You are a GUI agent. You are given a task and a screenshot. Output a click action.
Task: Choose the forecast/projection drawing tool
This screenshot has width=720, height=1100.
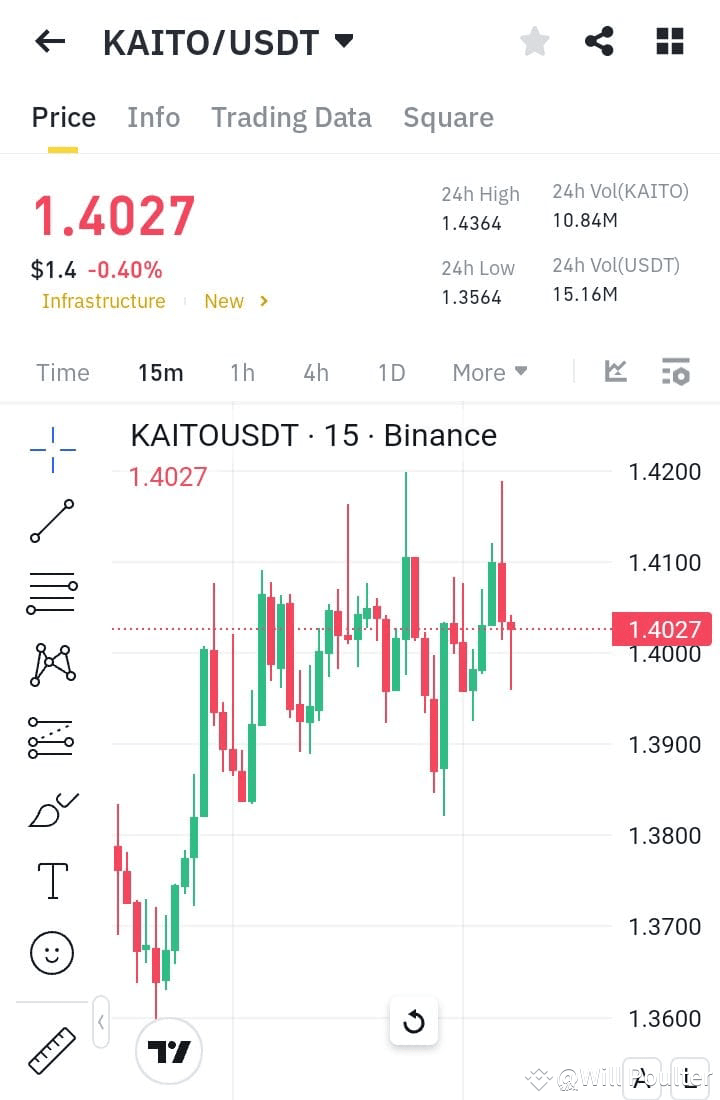pos(50,737)
